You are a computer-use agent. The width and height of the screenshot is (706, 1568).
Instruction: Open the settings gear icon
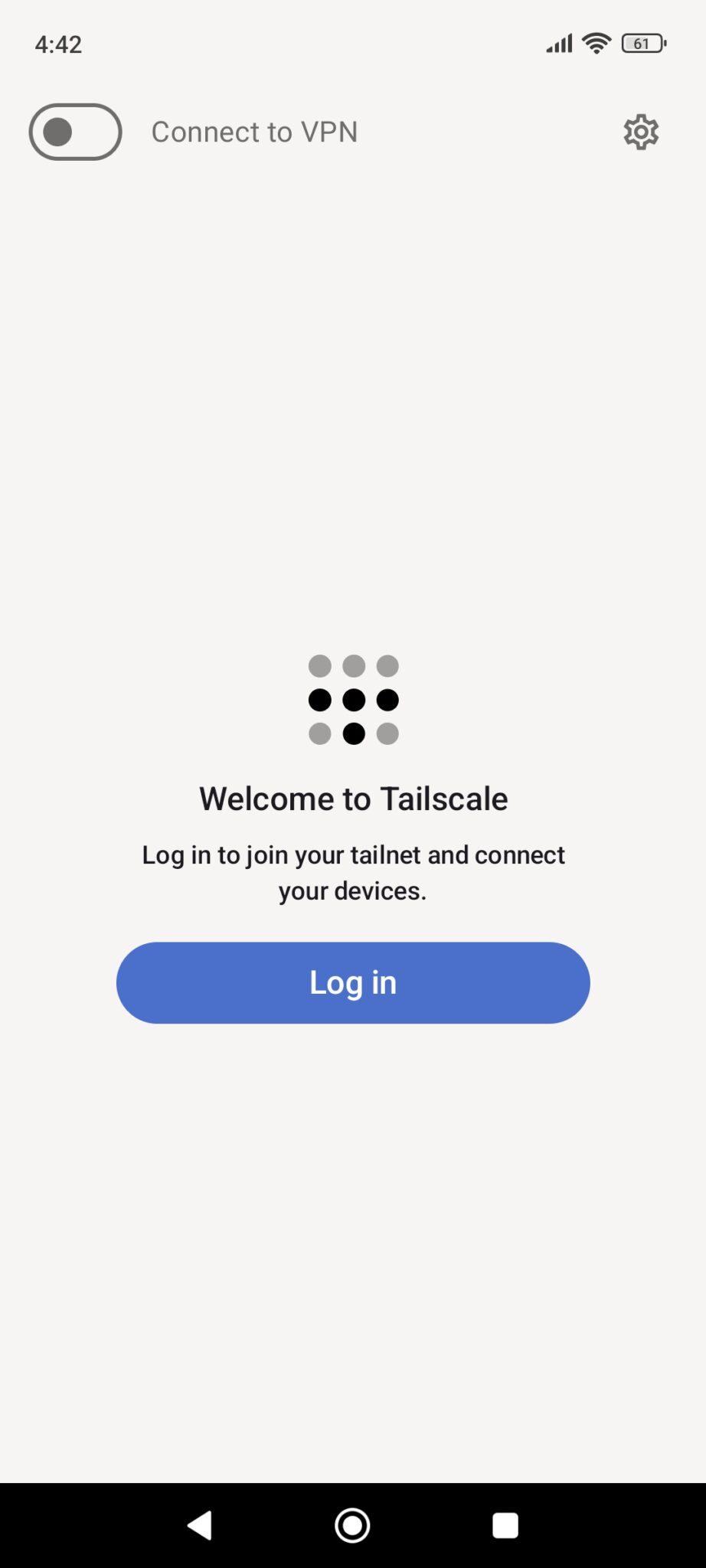click(x=640, y=132)
